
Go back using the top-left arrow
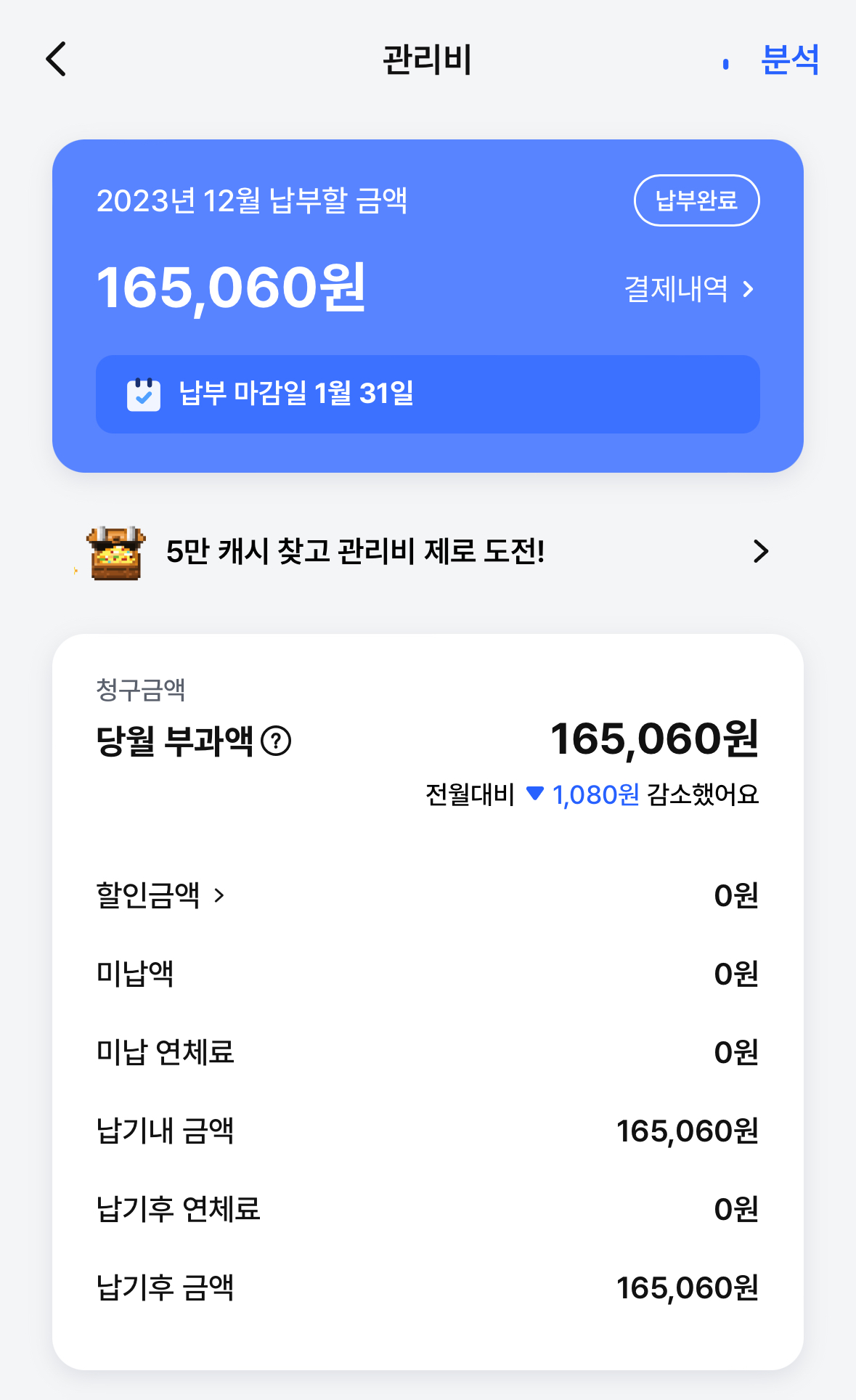tap(57, 59)
